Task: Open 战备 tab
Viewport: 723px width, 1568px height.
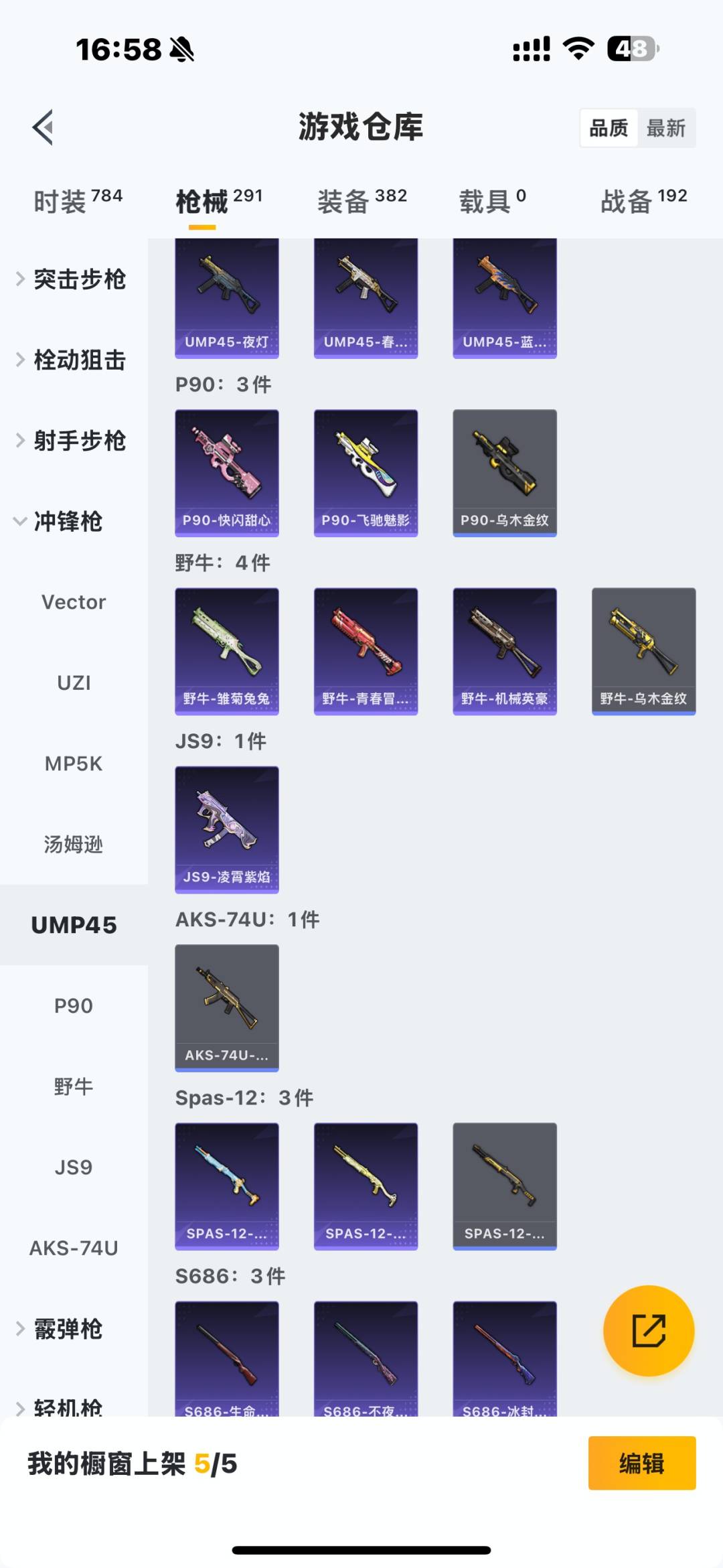Action: click(x=643, y=201)
